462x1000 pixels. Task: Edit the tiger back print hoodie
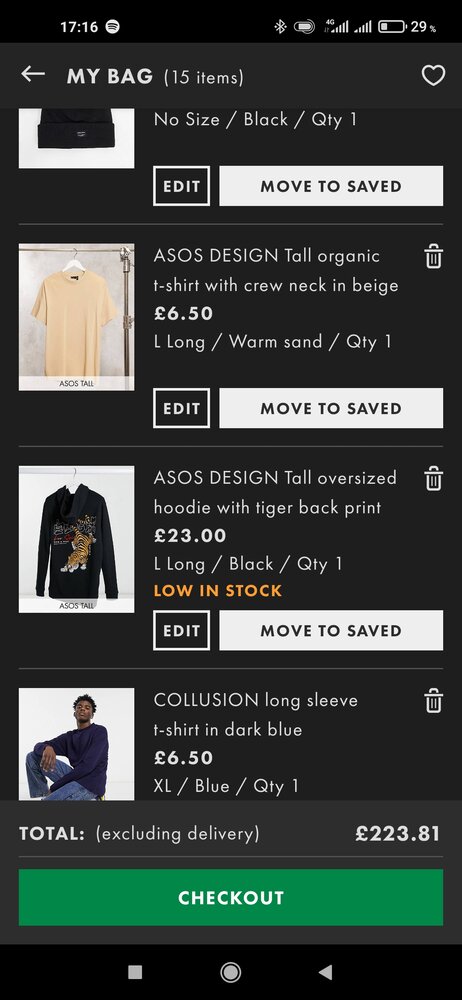pyautogui.click(x=181, y=630)
